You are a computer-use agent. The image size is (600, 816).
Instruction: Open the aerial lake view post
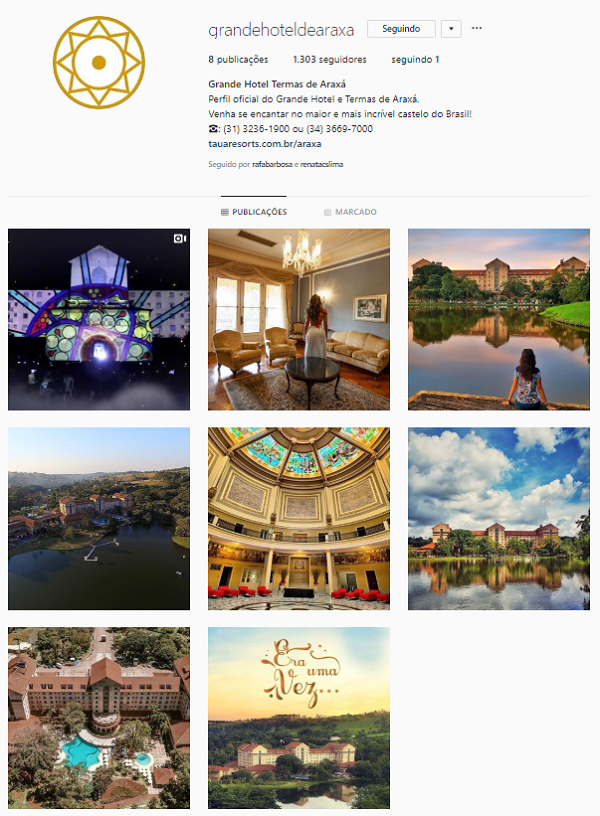[99, 518]
